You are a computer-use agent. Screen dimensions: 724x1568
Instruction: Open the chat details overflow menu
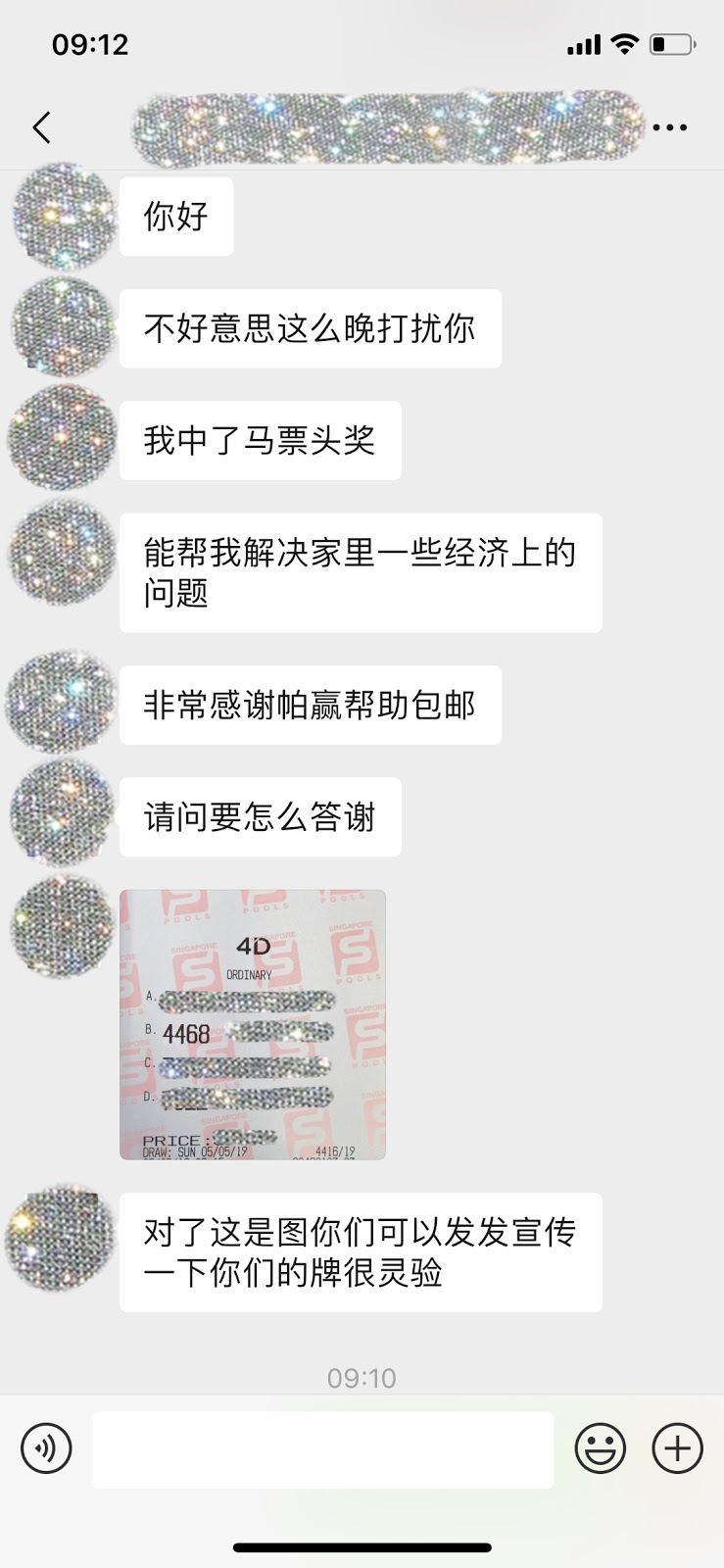(x=670, y=127)
